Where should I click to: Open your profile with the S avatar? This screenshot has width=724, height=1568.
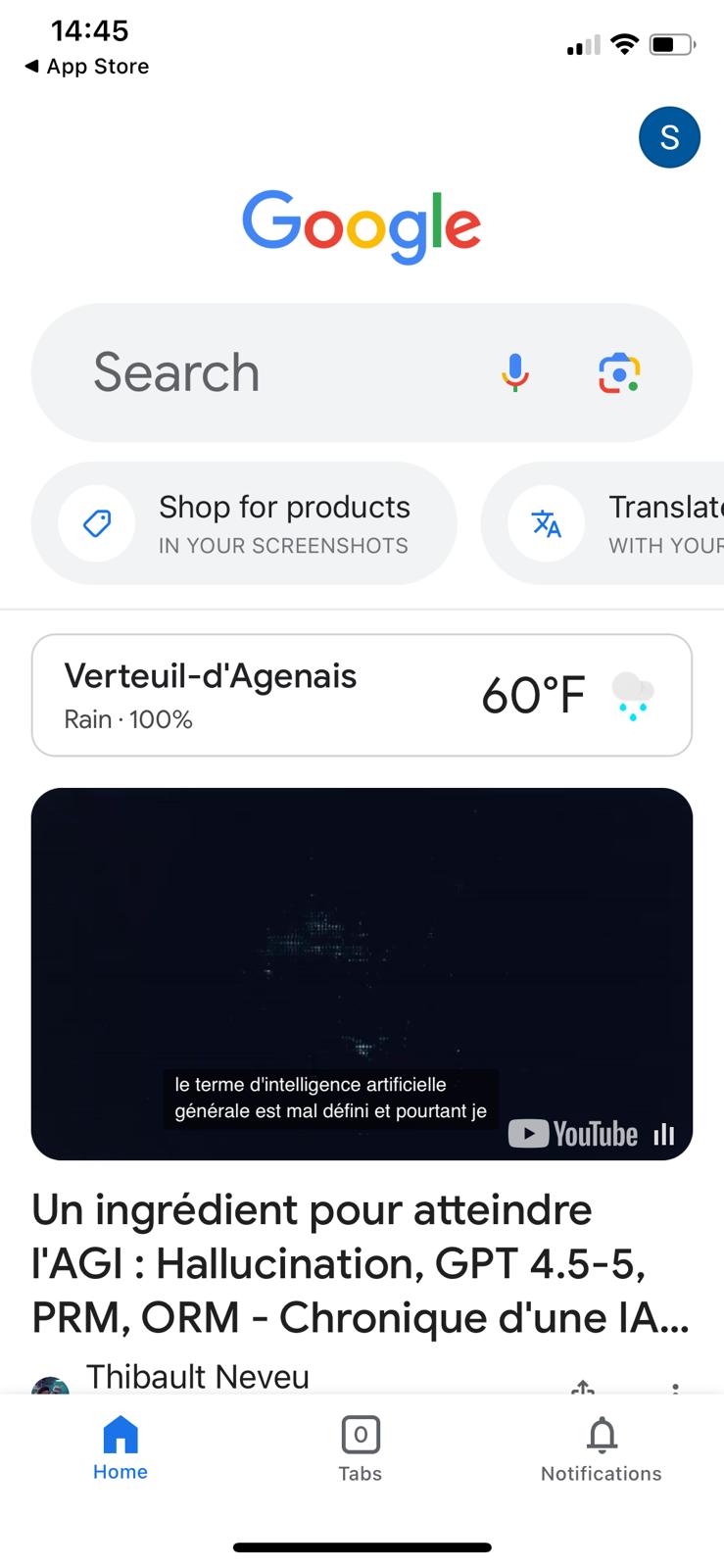[669, 137]
